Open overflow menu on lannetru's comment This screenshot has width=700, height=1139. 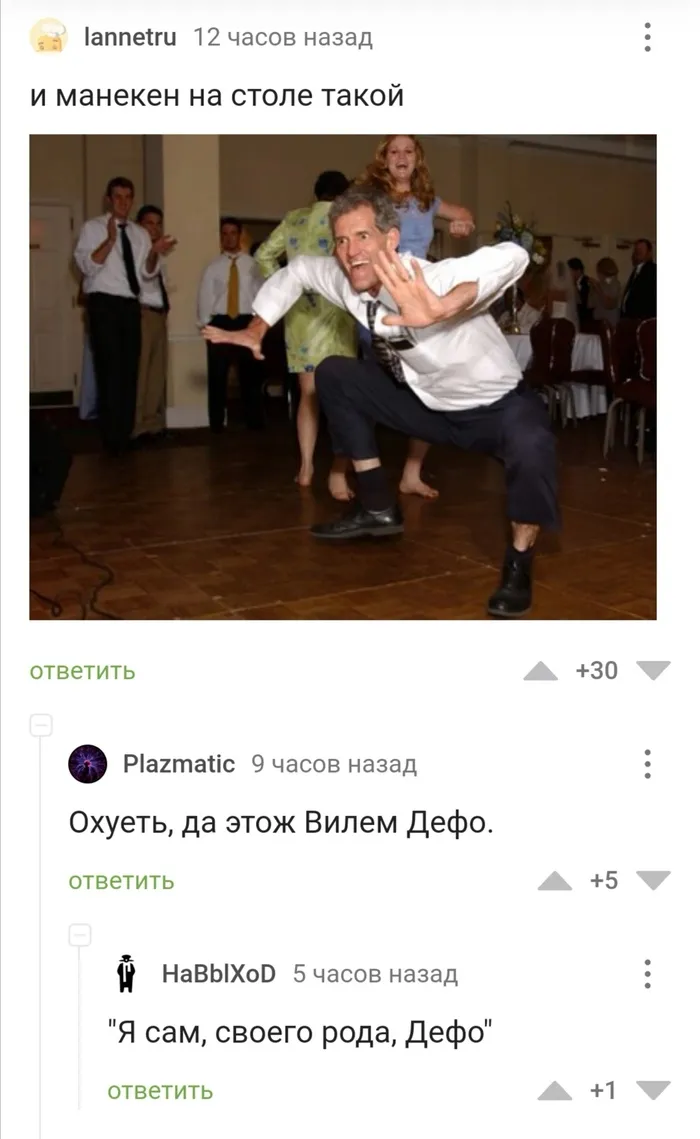(647, 37)
